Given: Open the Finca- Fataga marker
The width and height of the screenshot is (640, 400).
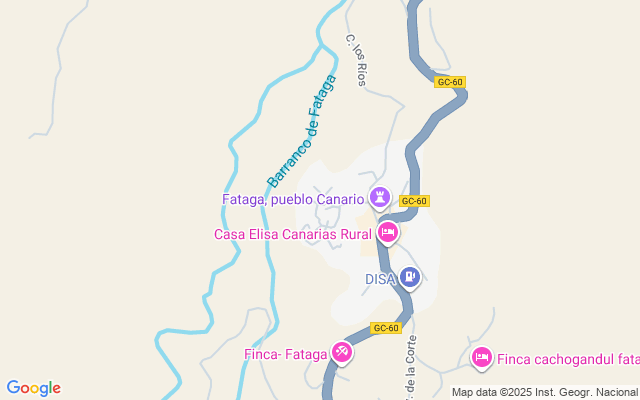Looking at the screenshot, I should [x=342, y=353].
